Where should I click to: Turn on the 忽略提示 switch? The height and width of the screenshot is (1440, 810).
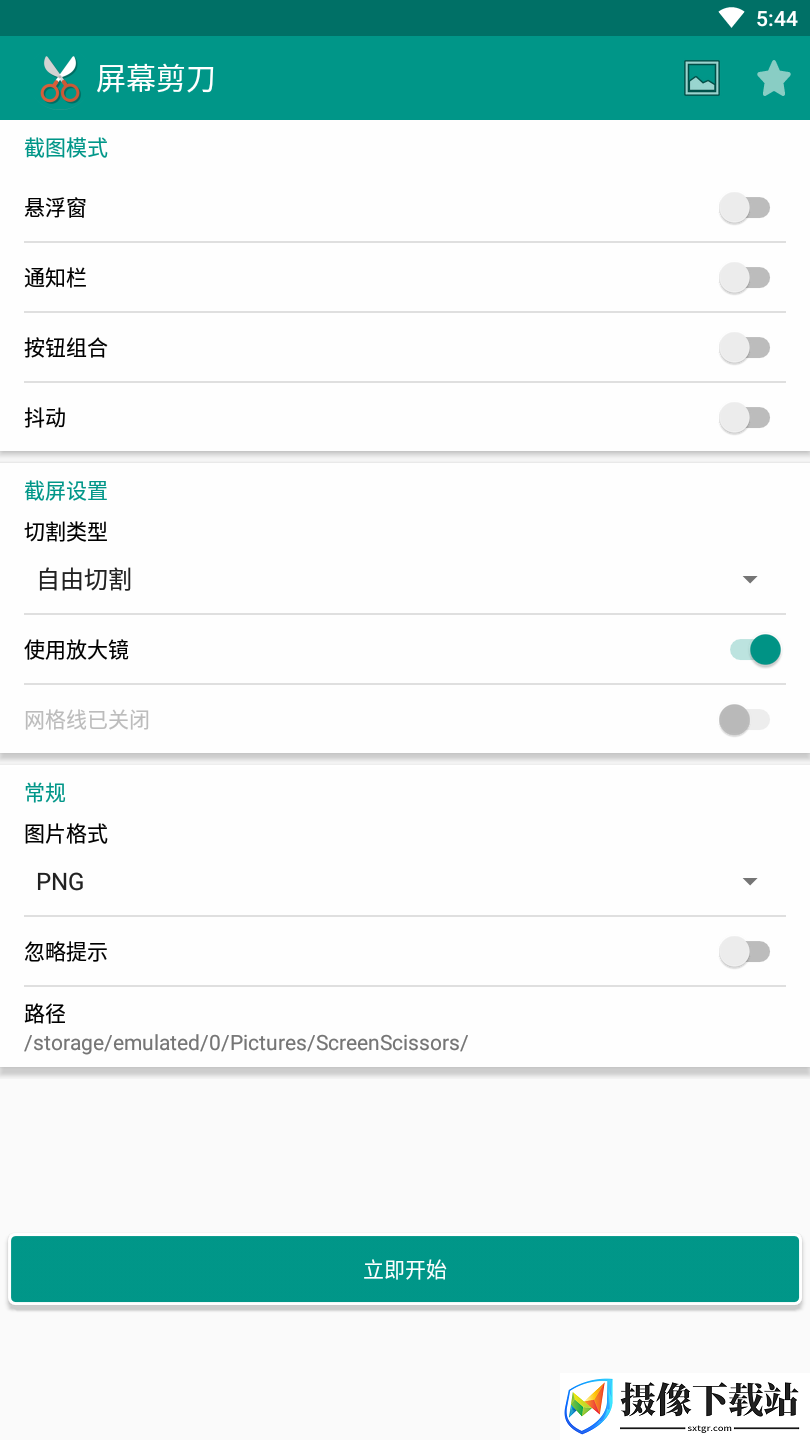(745, 952)
